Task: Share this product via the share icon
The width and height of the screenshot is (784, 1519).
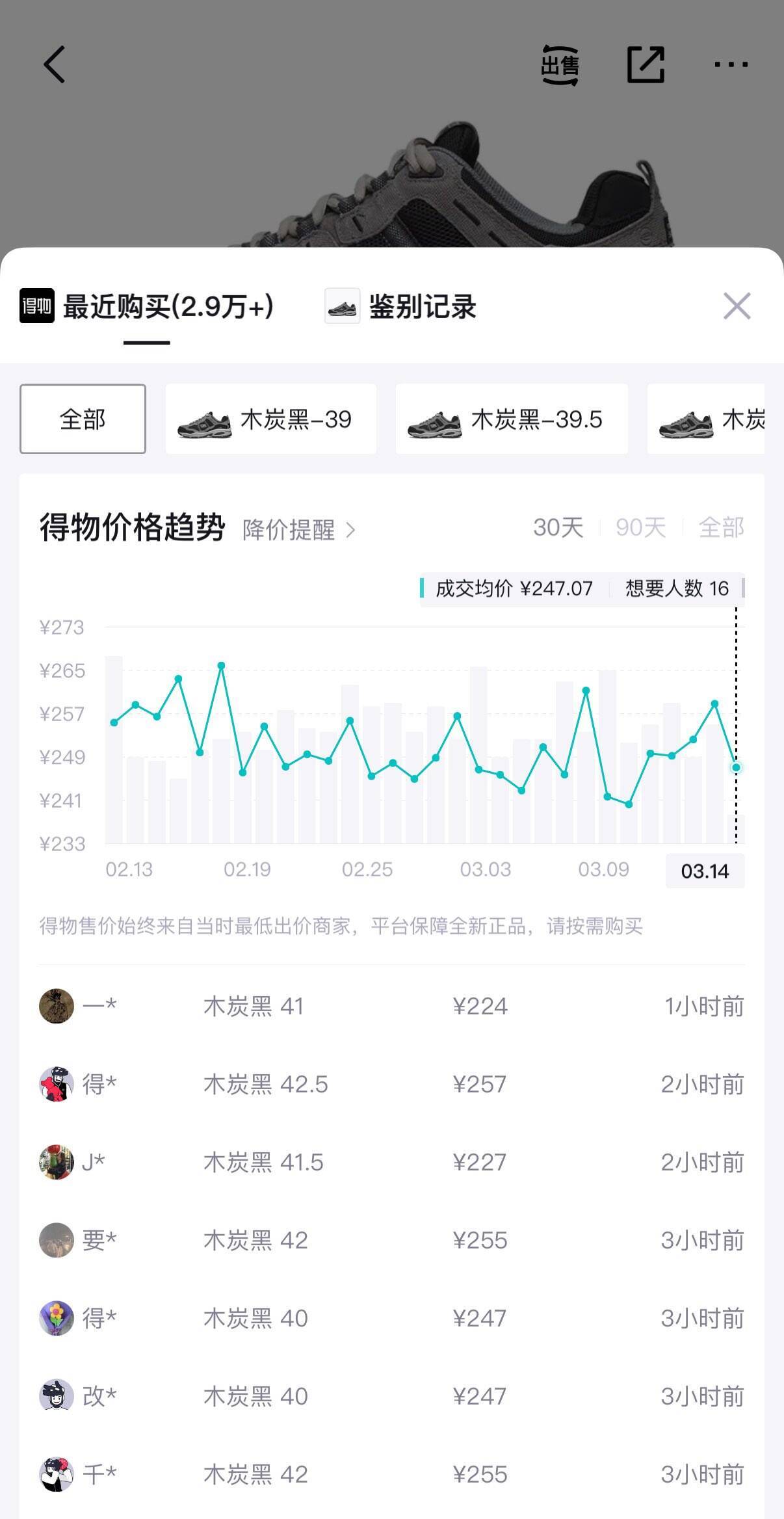Action: pos(646,64)
